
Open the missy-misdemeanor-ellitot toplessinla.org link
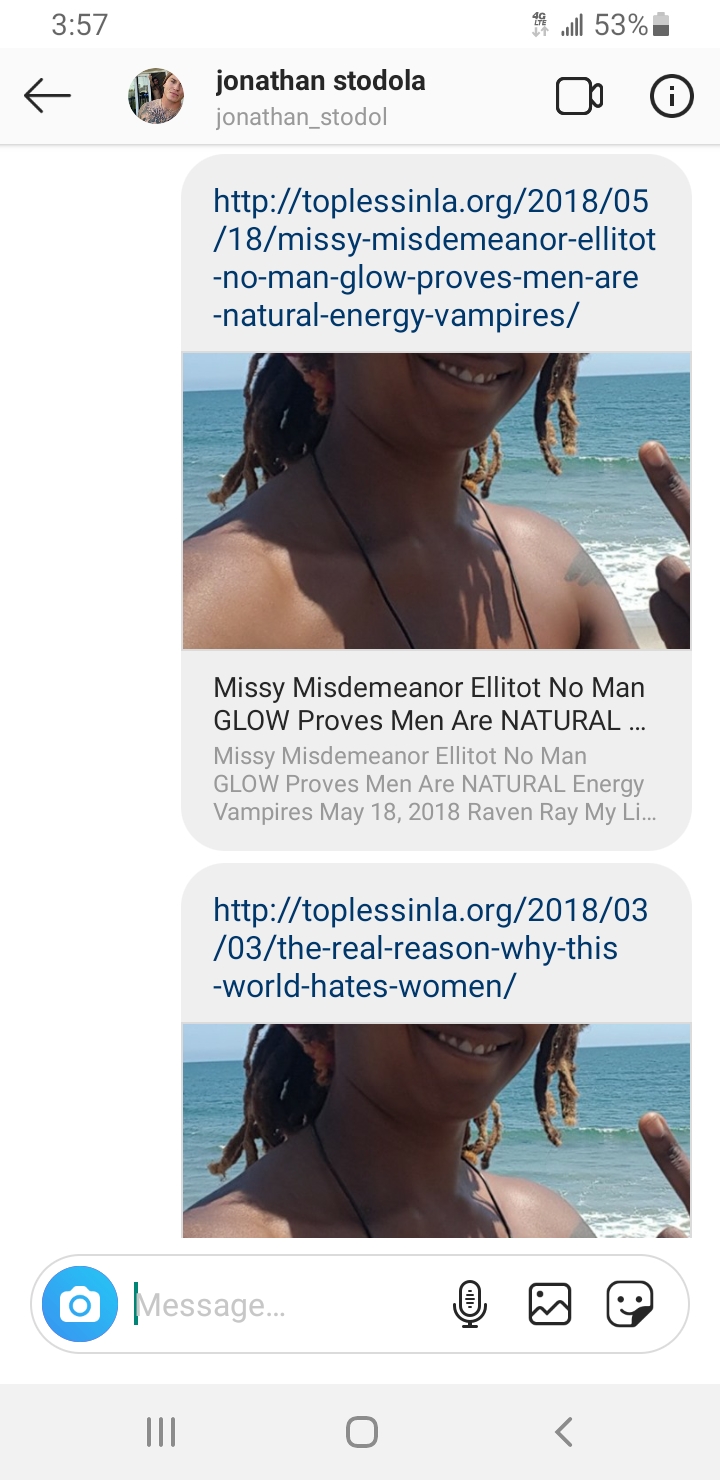click(435, 258)
